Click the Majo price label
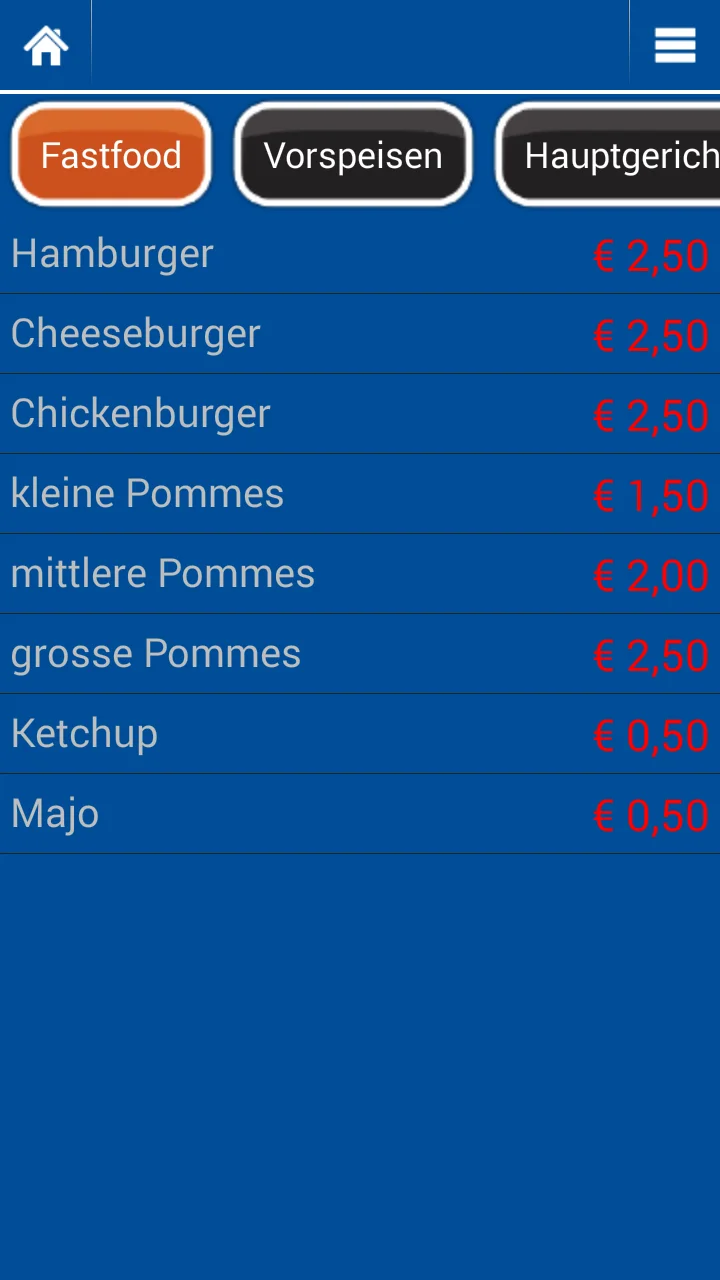The image size is (720, 1280). (651, 816)
